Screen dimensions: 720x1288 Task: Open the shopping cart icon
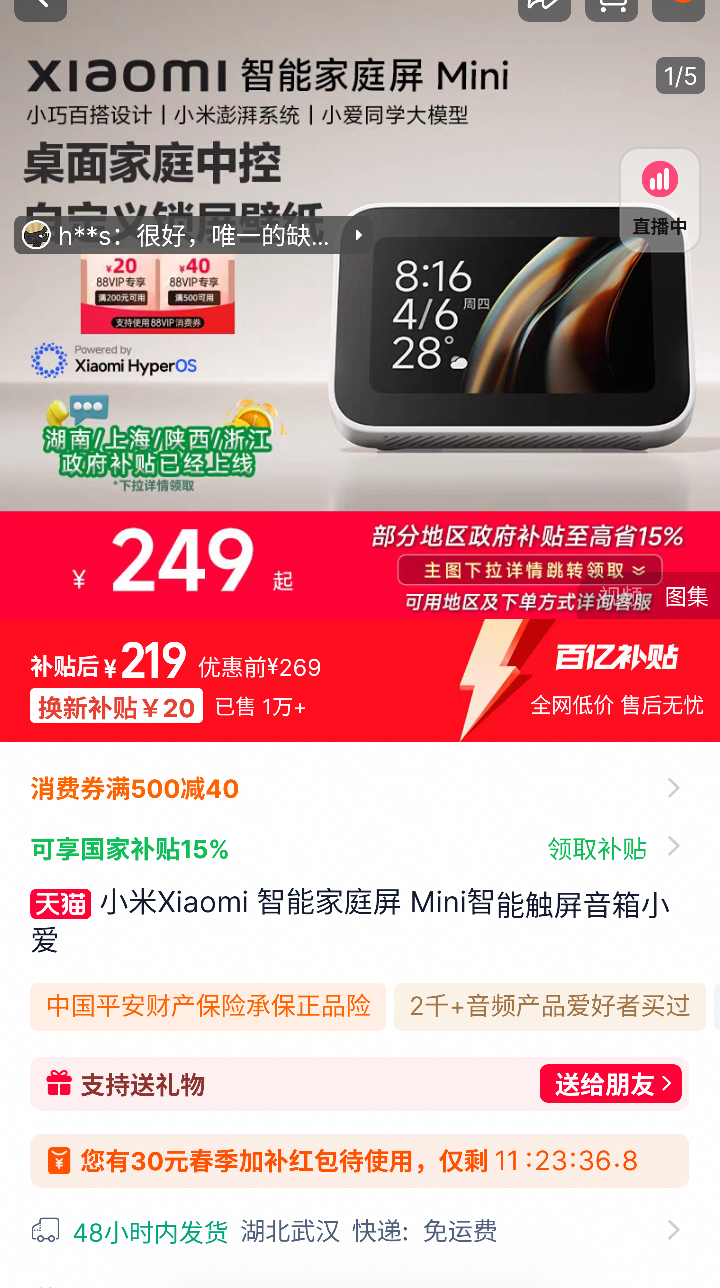(611, 6)
